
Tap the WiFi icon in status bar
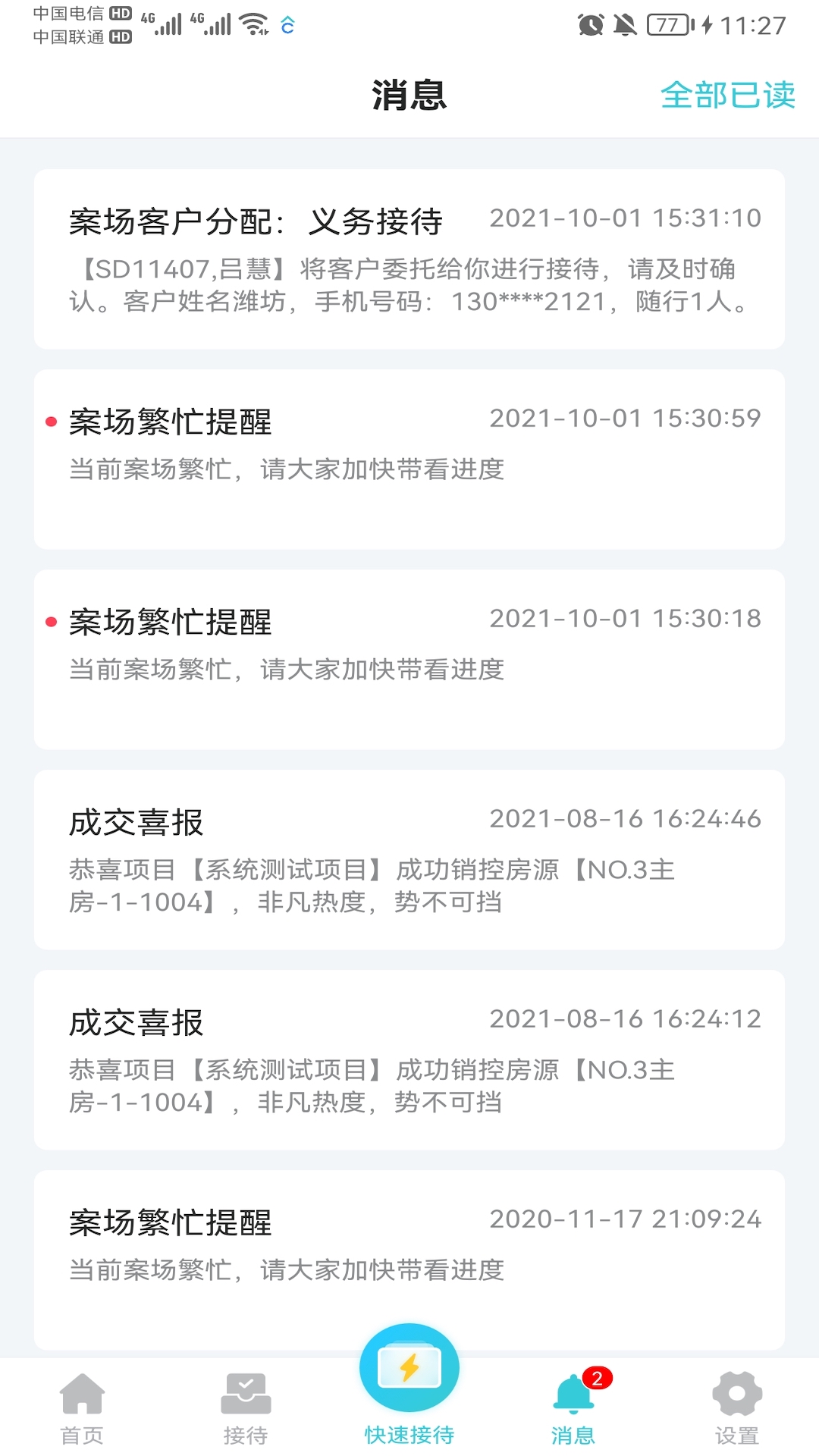252,23
